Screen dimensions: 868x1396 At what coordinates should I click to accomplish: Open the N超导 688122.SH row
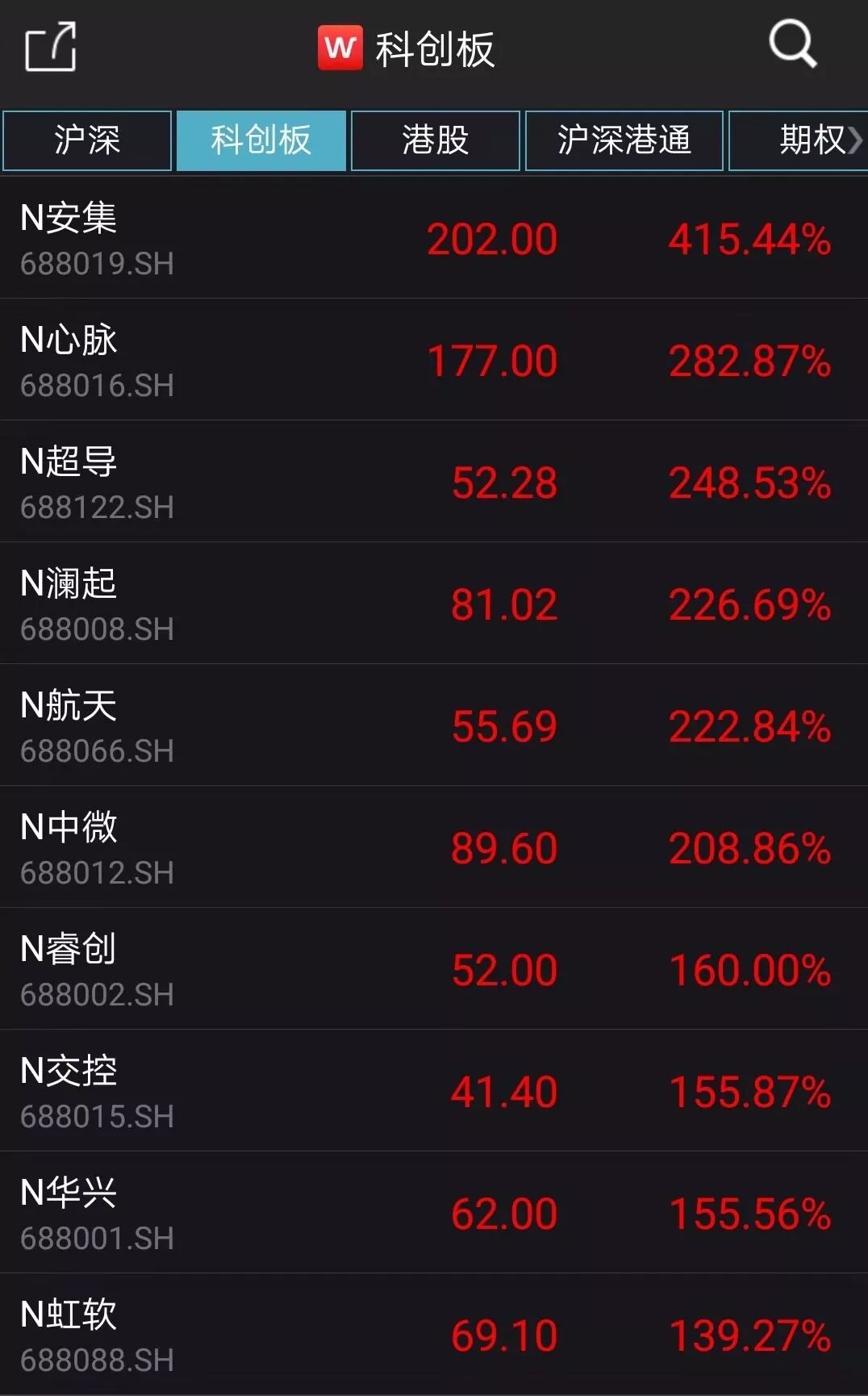434,483
